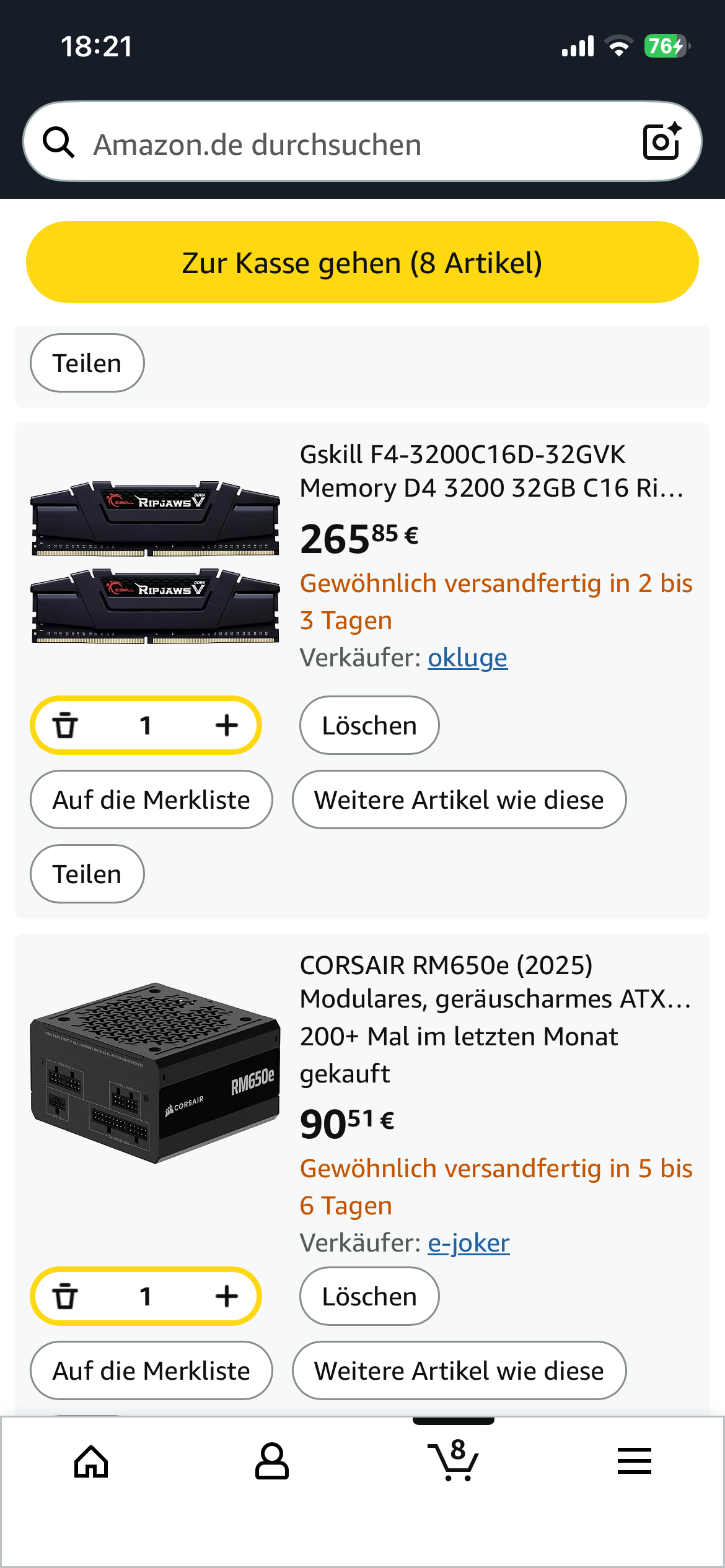Save CORSAIR RM650e to the Merkliste

151,1370
